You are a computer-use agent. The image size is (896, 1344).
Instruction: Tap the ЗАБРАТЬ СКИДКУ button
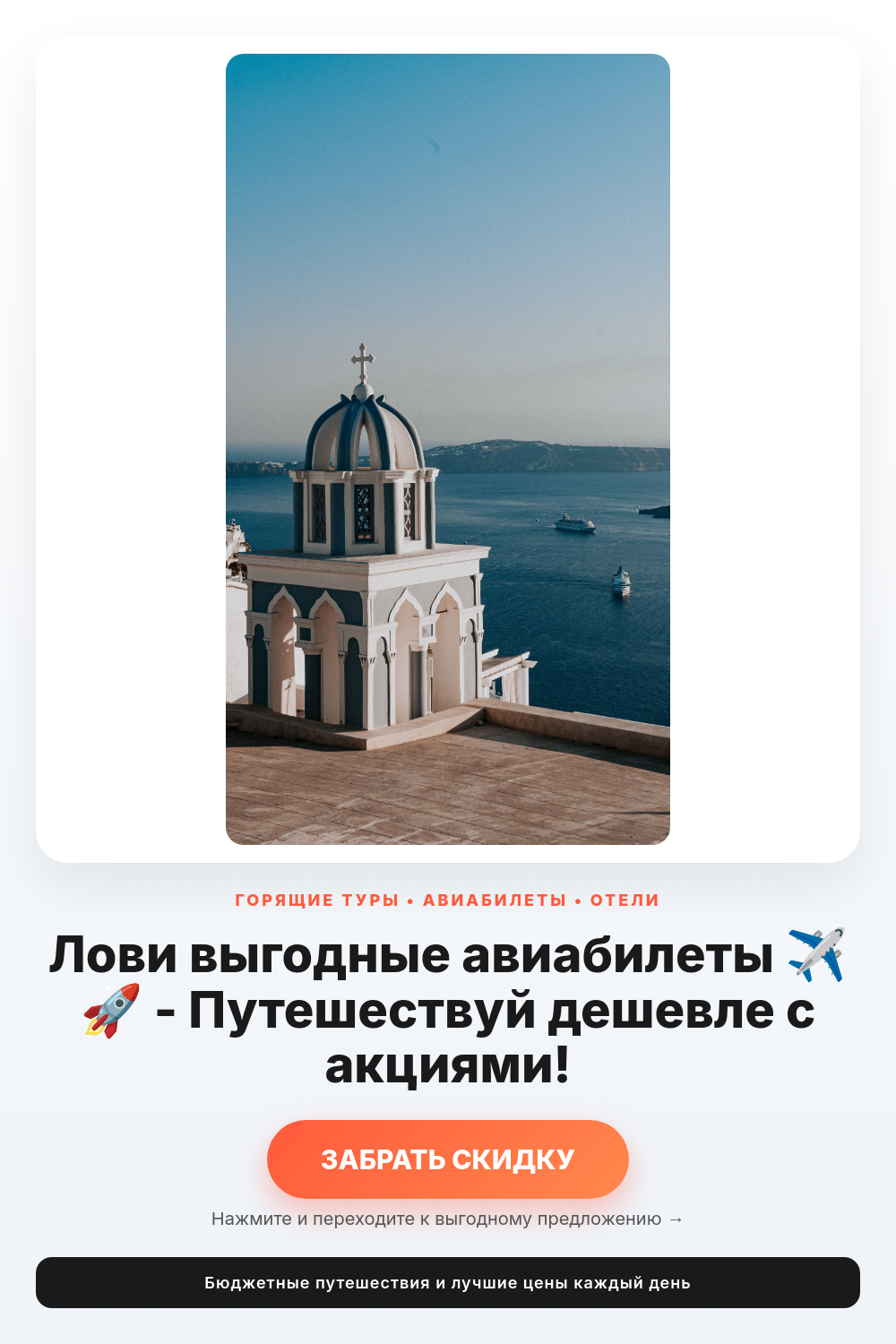(448, 1159)
